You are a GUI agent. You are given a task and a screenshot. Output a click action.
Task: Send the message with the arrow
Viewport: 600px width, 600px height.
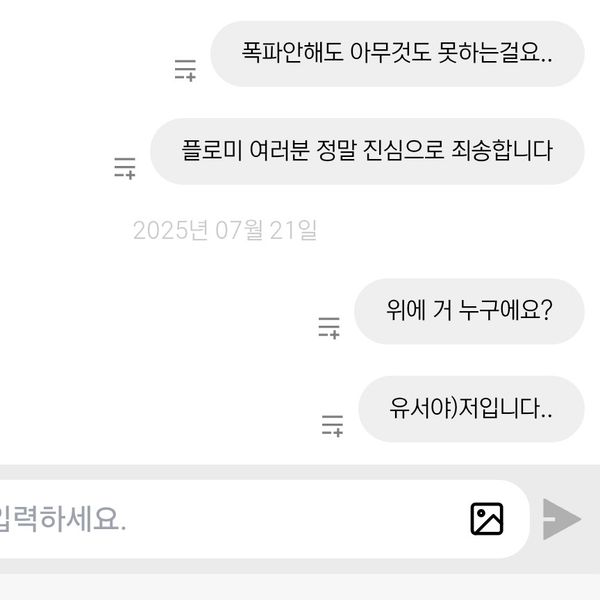[561, 519]
